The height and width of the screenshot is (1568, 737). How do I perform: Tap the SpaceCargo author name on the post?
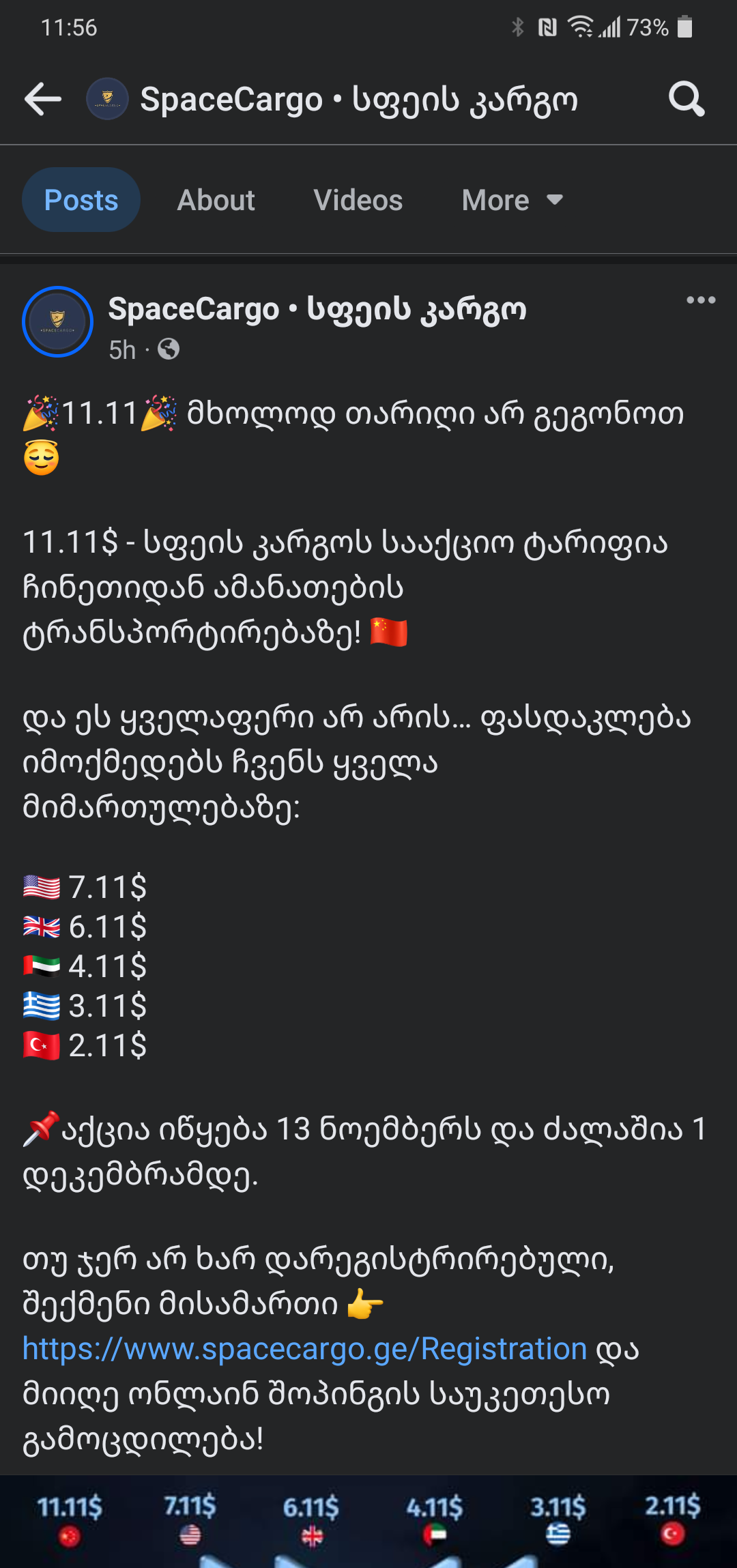317,309
